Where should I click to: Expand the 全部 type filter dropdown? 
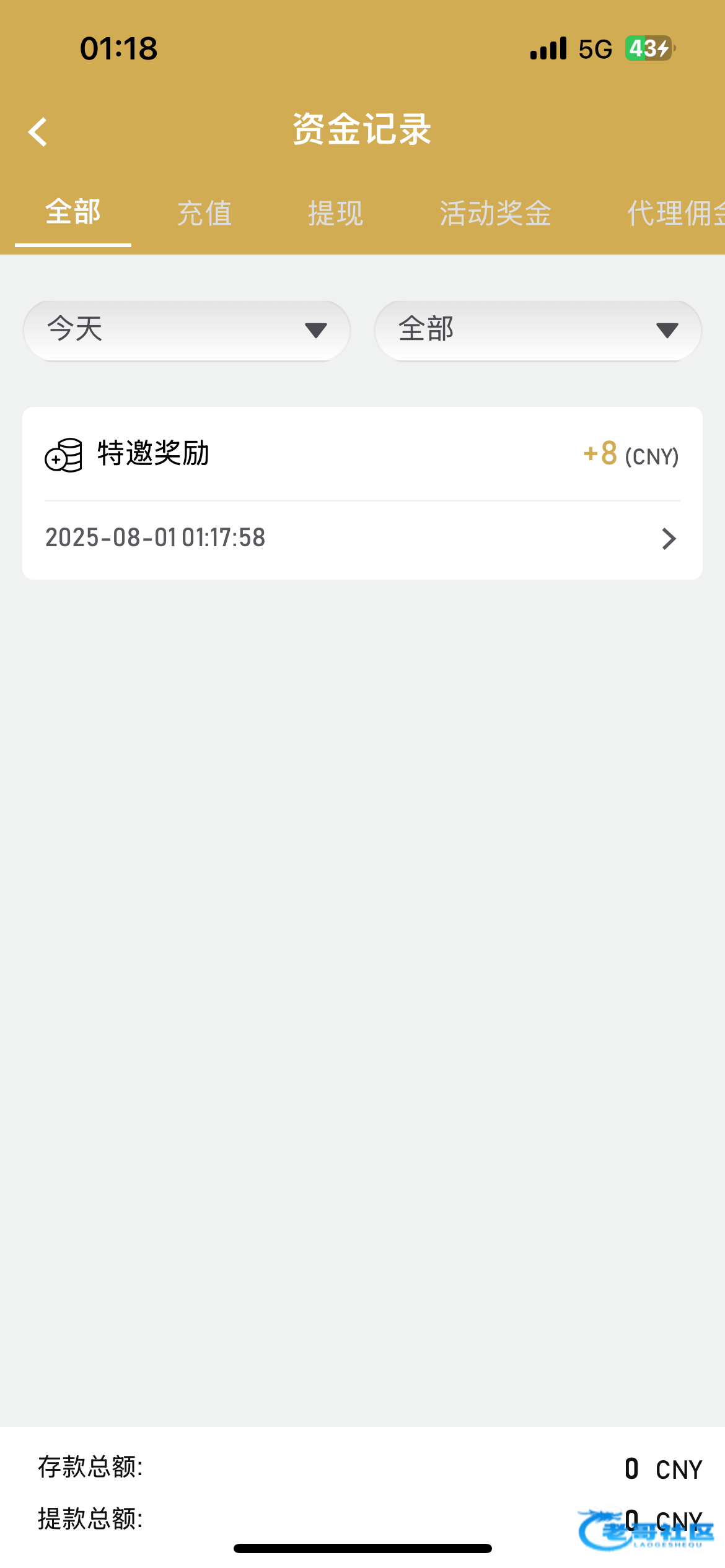pyautogui.click(x=538, y=330)
